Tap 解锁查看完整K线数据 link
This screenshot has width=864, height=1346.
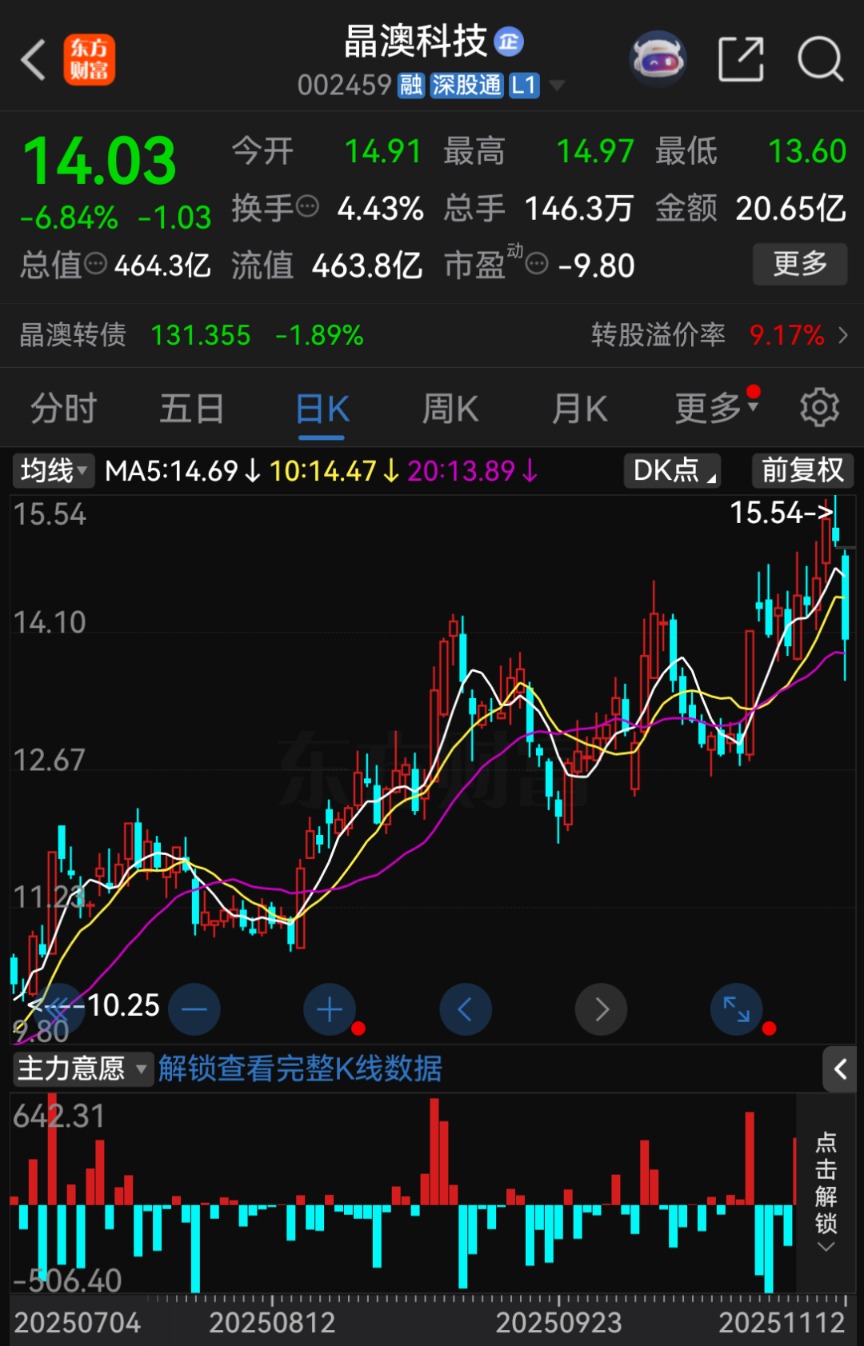(300, 1069)
